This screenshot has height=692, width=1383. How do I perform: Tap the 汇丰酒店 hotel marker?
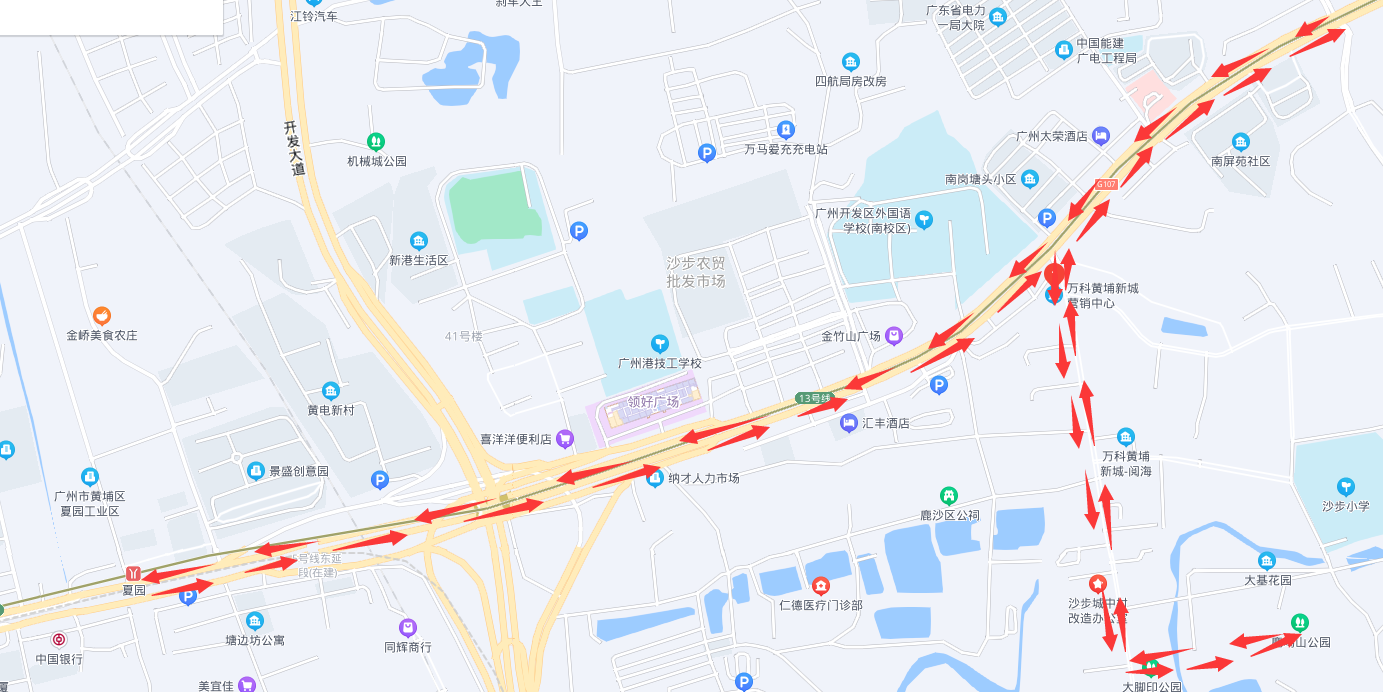pyautogui.click(x=848, y=423)
